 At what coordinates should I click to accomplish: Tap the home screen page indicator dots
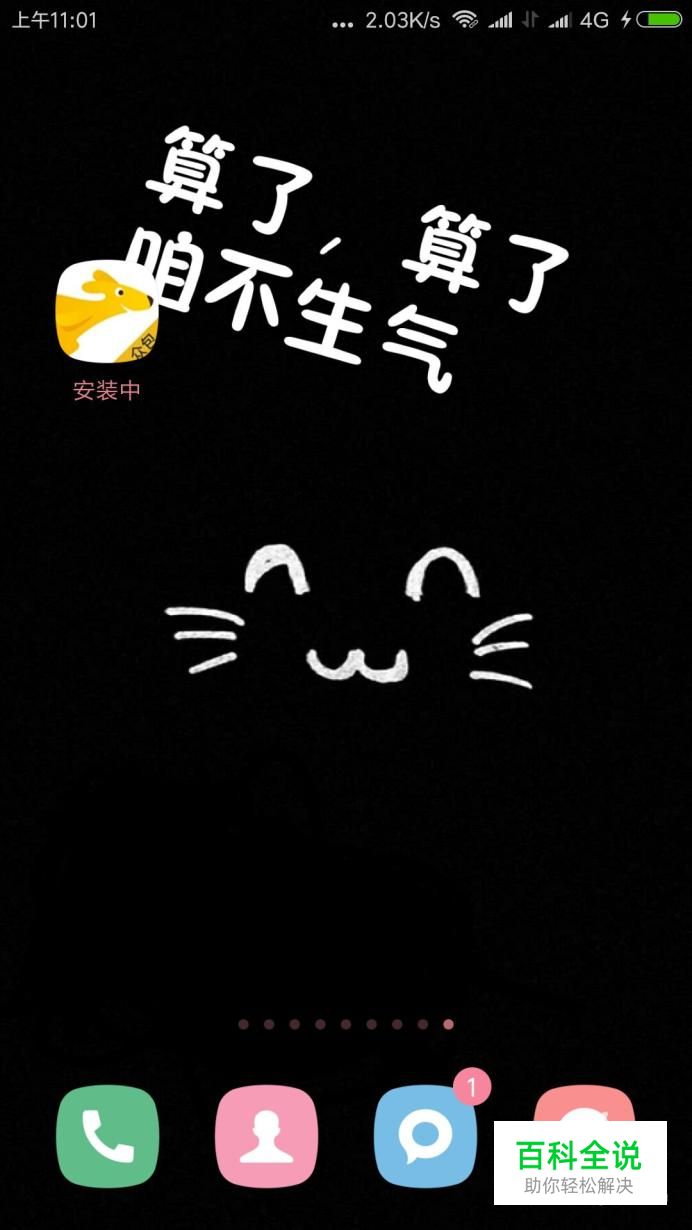[346, 1024]
